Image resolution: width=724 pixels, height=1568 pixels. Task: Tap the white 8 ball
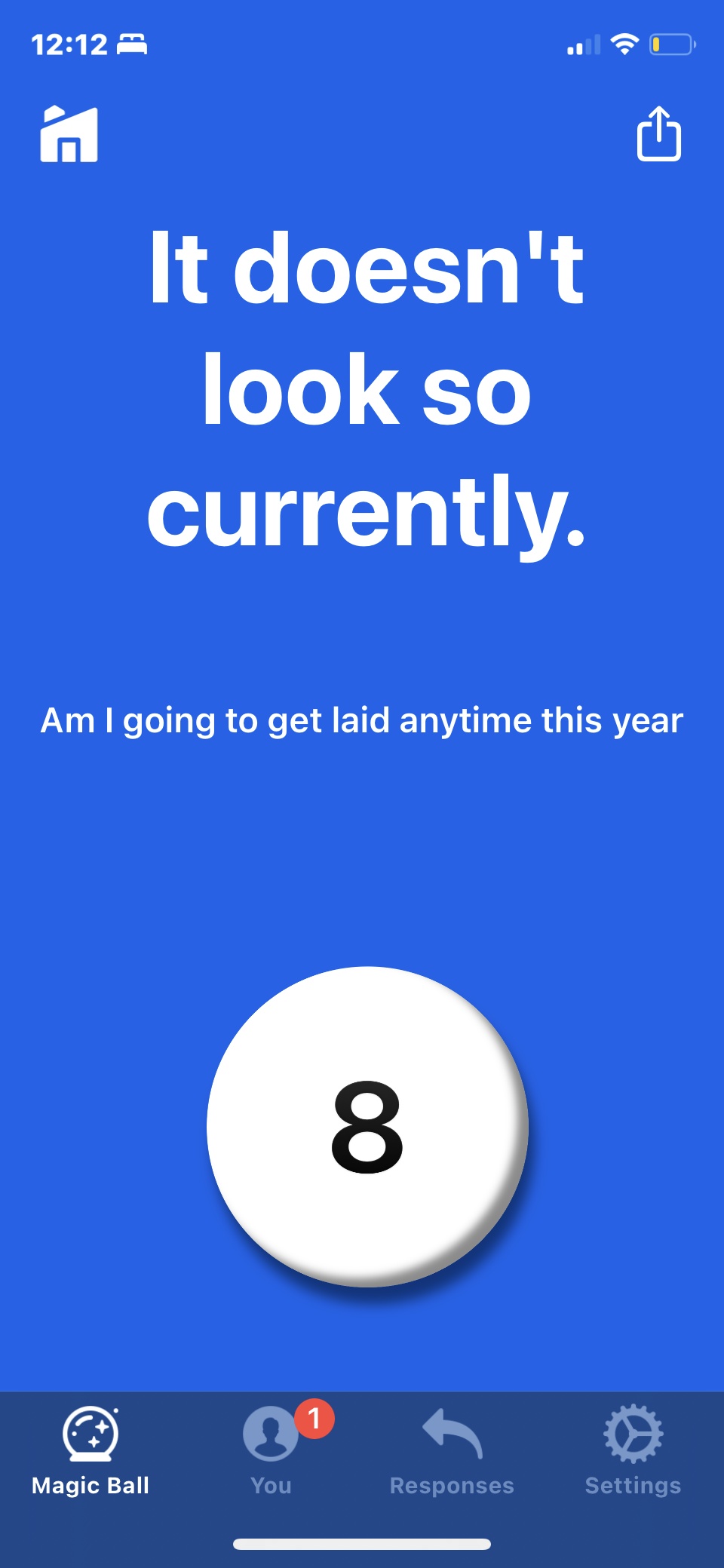(367, 1126)
